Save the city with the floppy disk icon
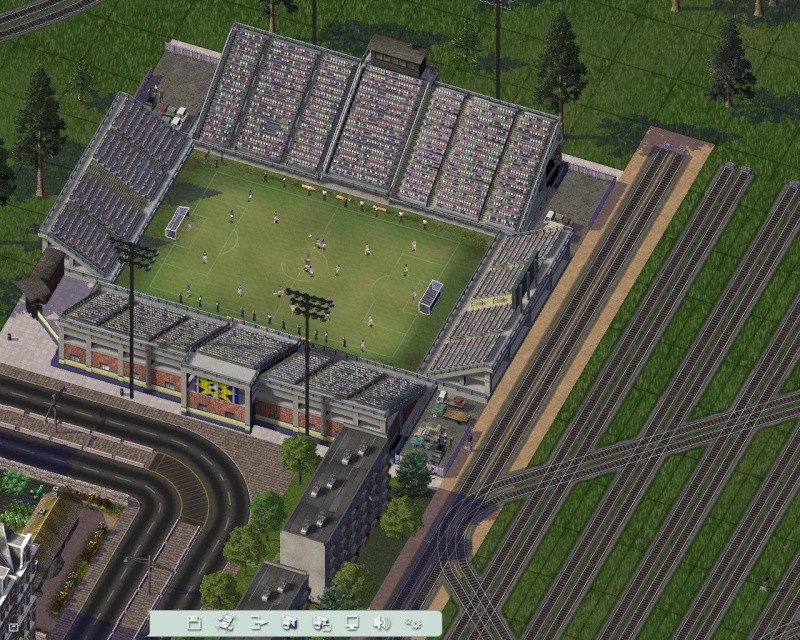Image resolution: width=800 pixels, height=640 pixels. point(194,623)
